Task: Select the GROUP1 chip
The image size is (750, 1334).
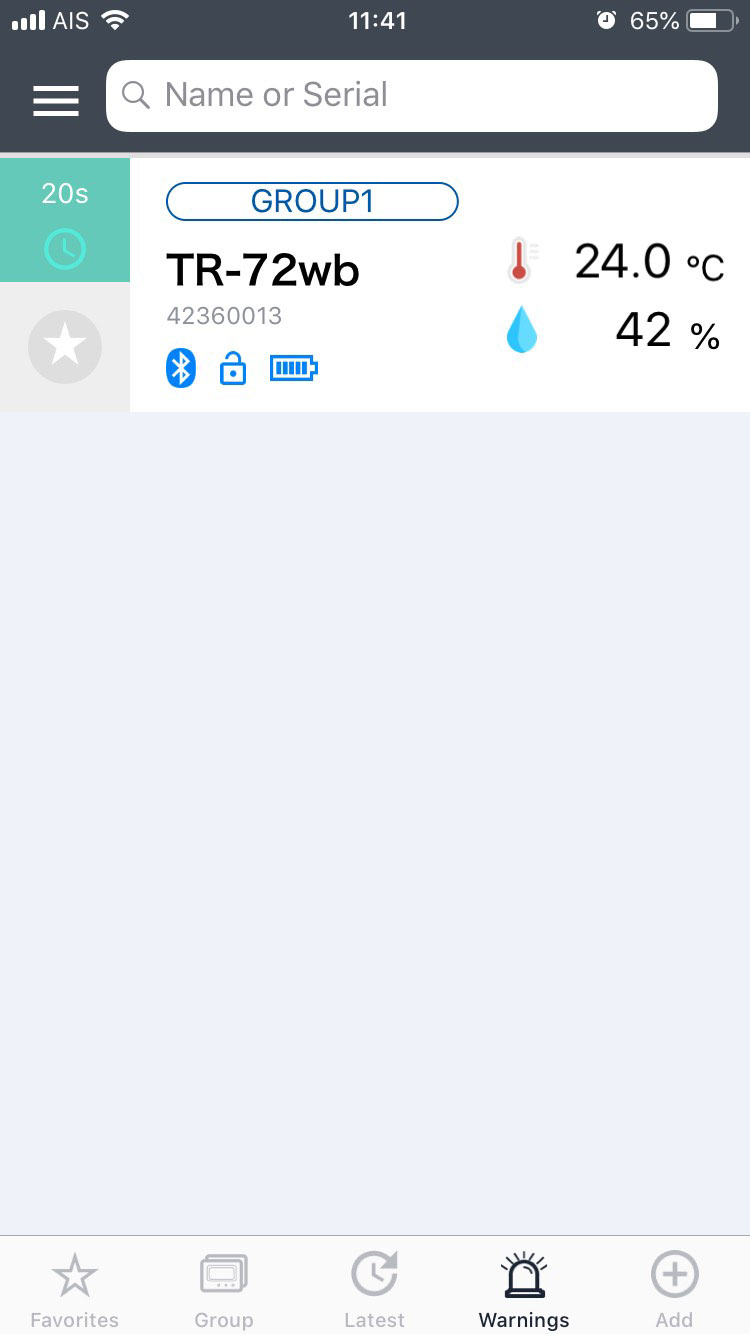Action: (x=312, y=202)
